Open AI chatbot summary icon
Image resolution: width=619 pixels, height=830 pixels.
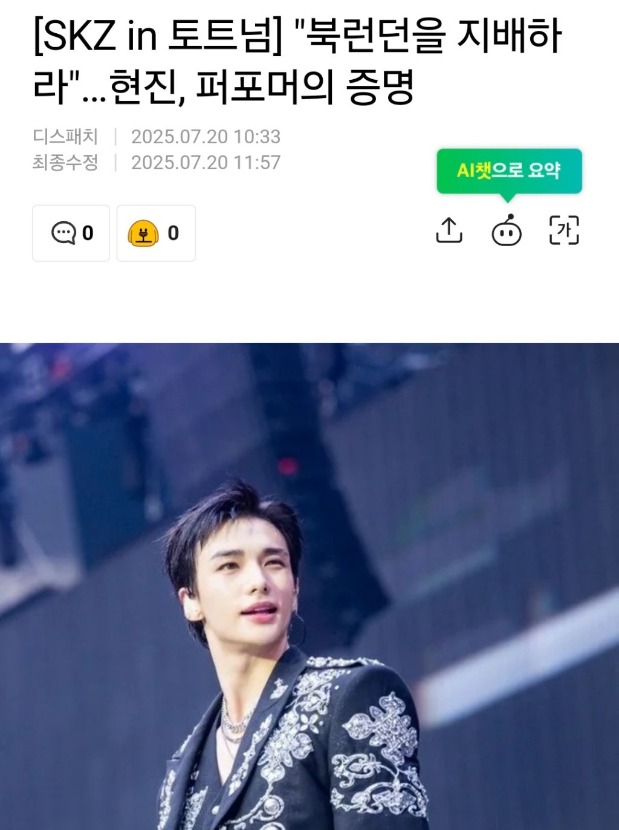pyautogui.click(x=507, y=231)
